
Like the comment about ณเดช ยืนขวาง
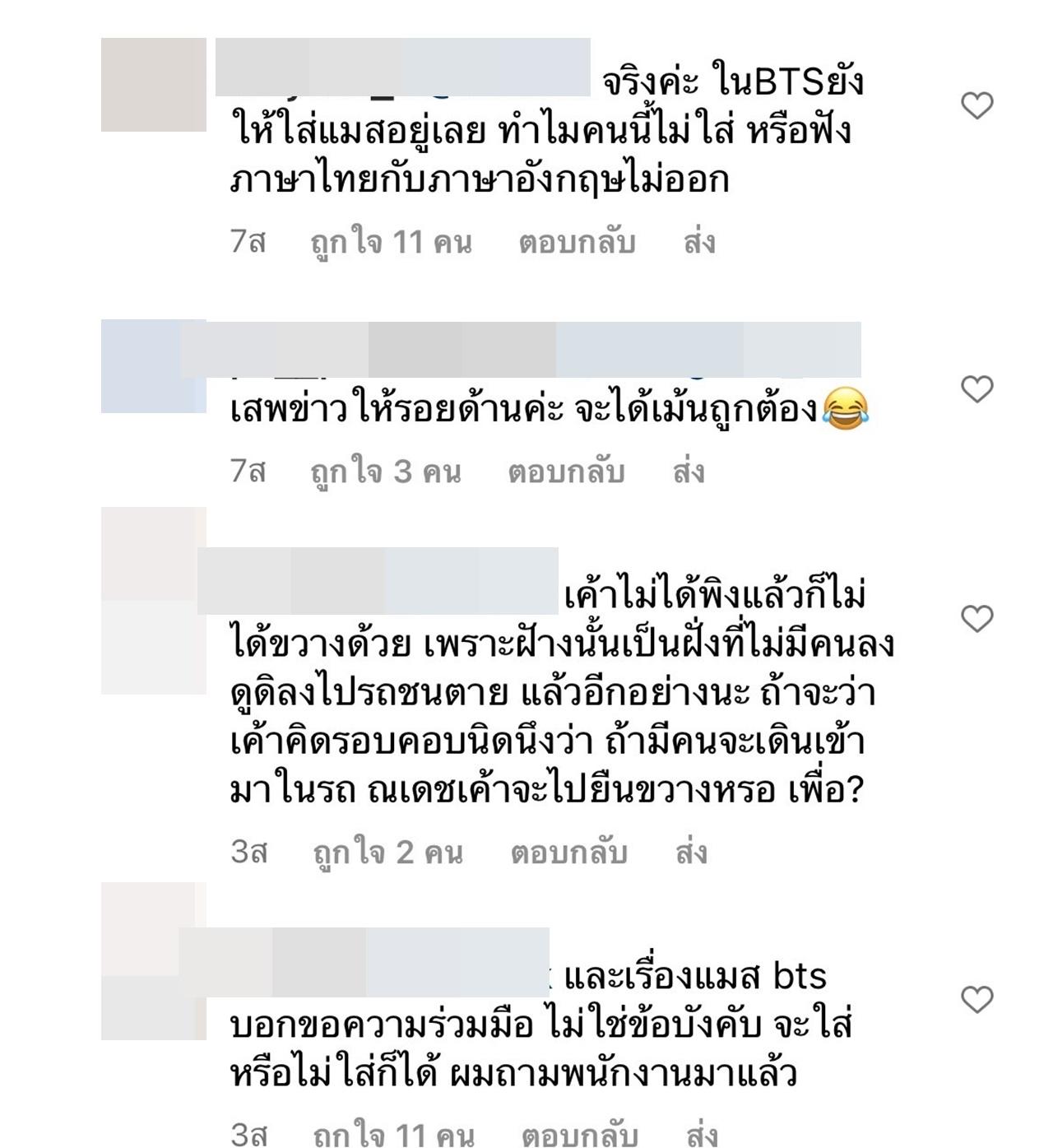pos(977,619)
